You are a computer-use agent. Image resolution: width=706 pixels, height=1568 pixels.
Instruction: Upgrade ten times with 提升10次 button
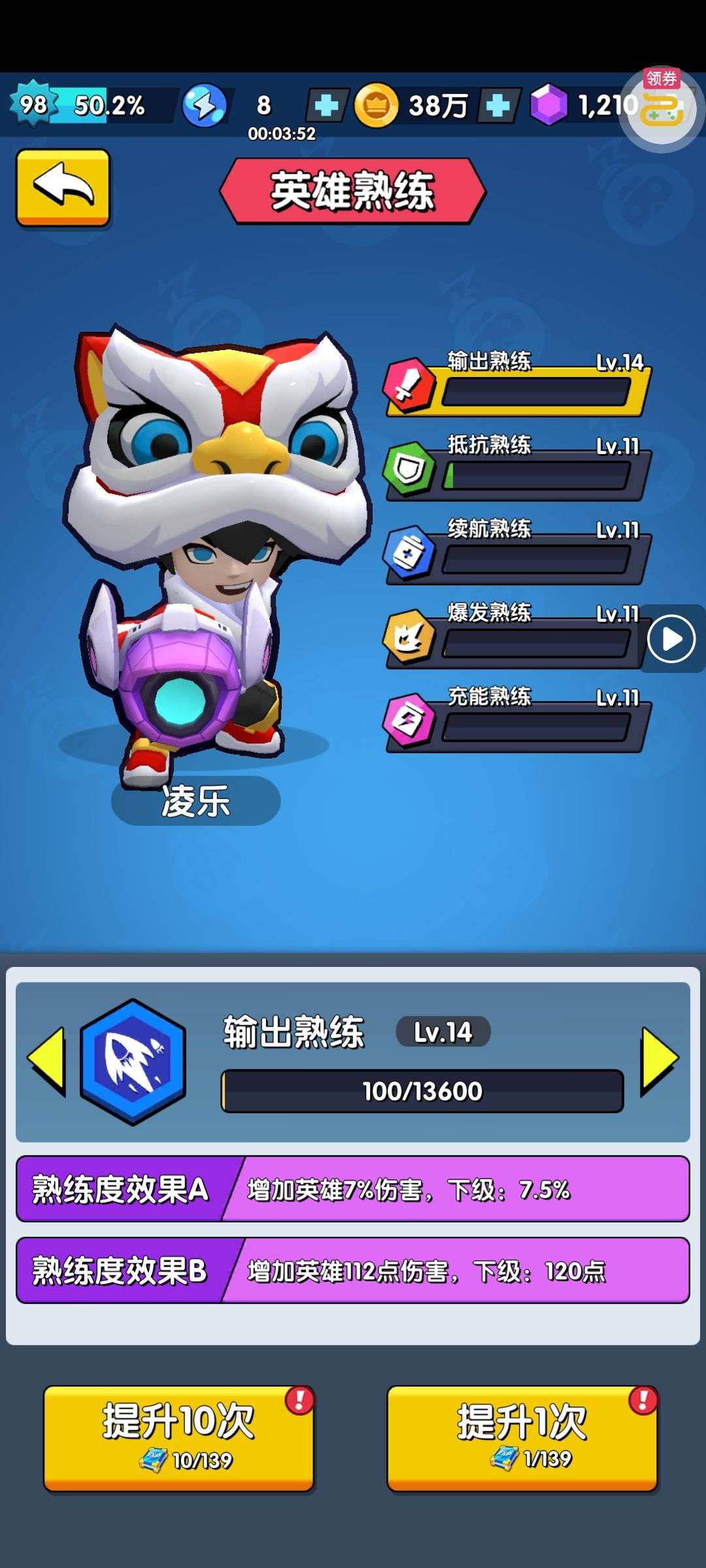[x=178, y=1438]
